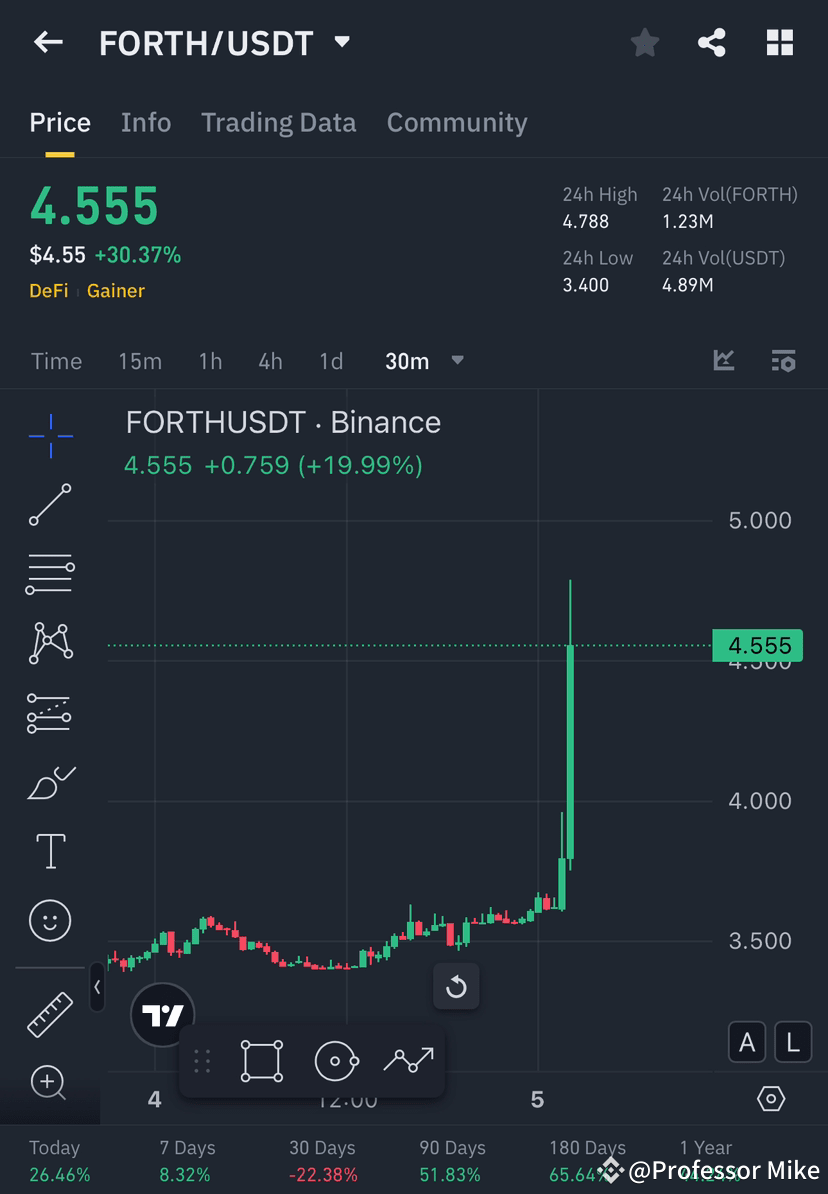Image resolution: width=828 pixels, height=1194 pixels.
Task: Tap the indicators chart icon
Action: 723,361
